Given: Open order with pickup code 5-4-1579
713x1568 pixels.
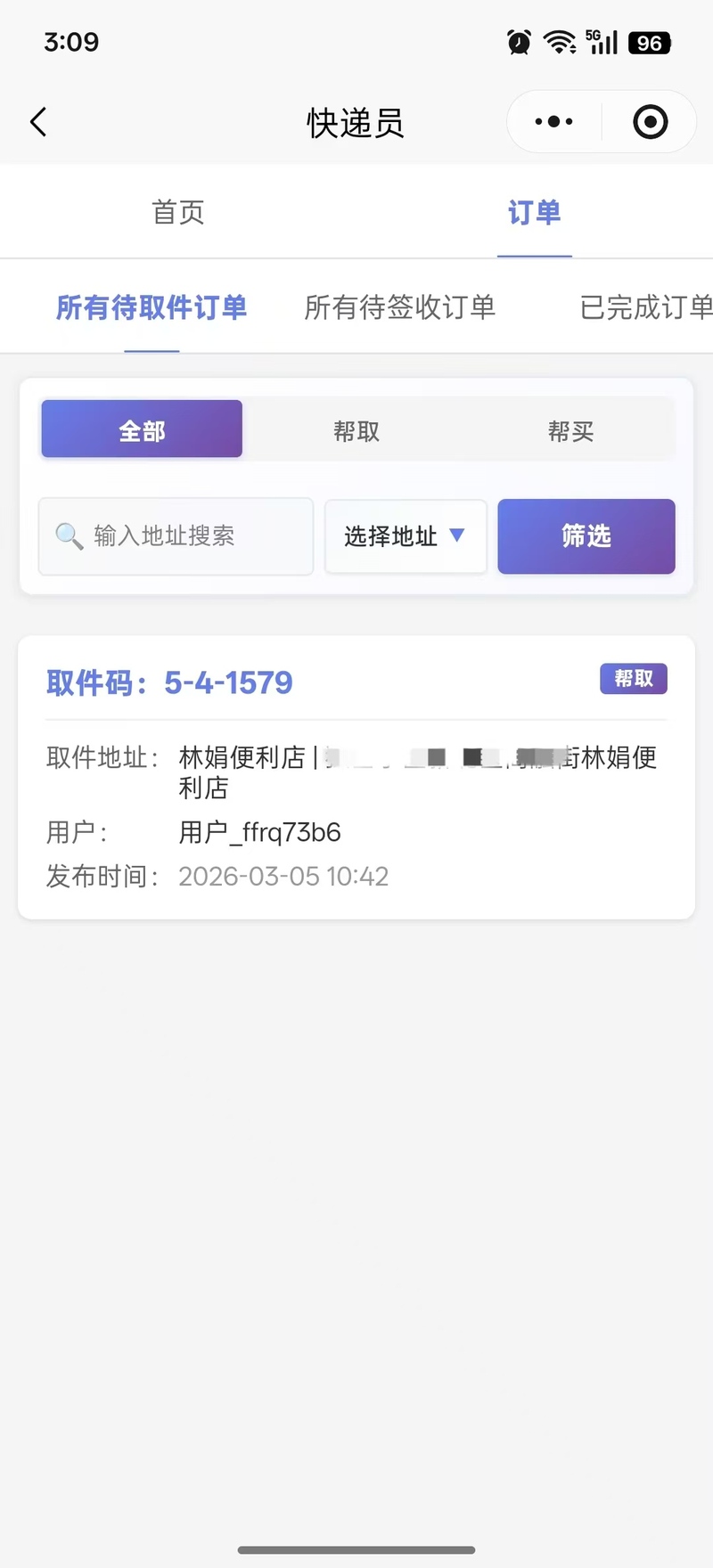Looking at the screenshot, I should pos(356,776).
